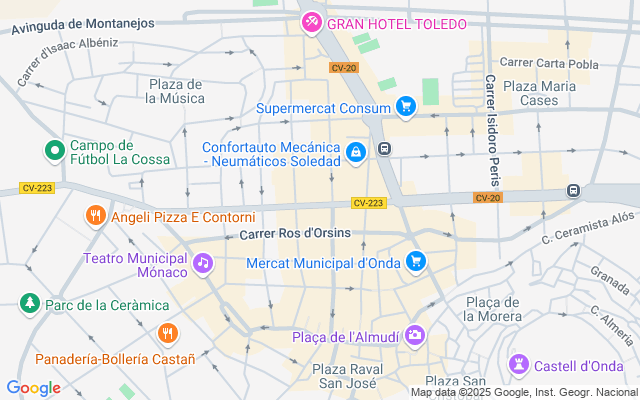This screenshot has height=400, width=640.
Task: Select Angeli Pizza E Contorni restaurant pin
Action: pyautogui.click(x=96, y=216)
